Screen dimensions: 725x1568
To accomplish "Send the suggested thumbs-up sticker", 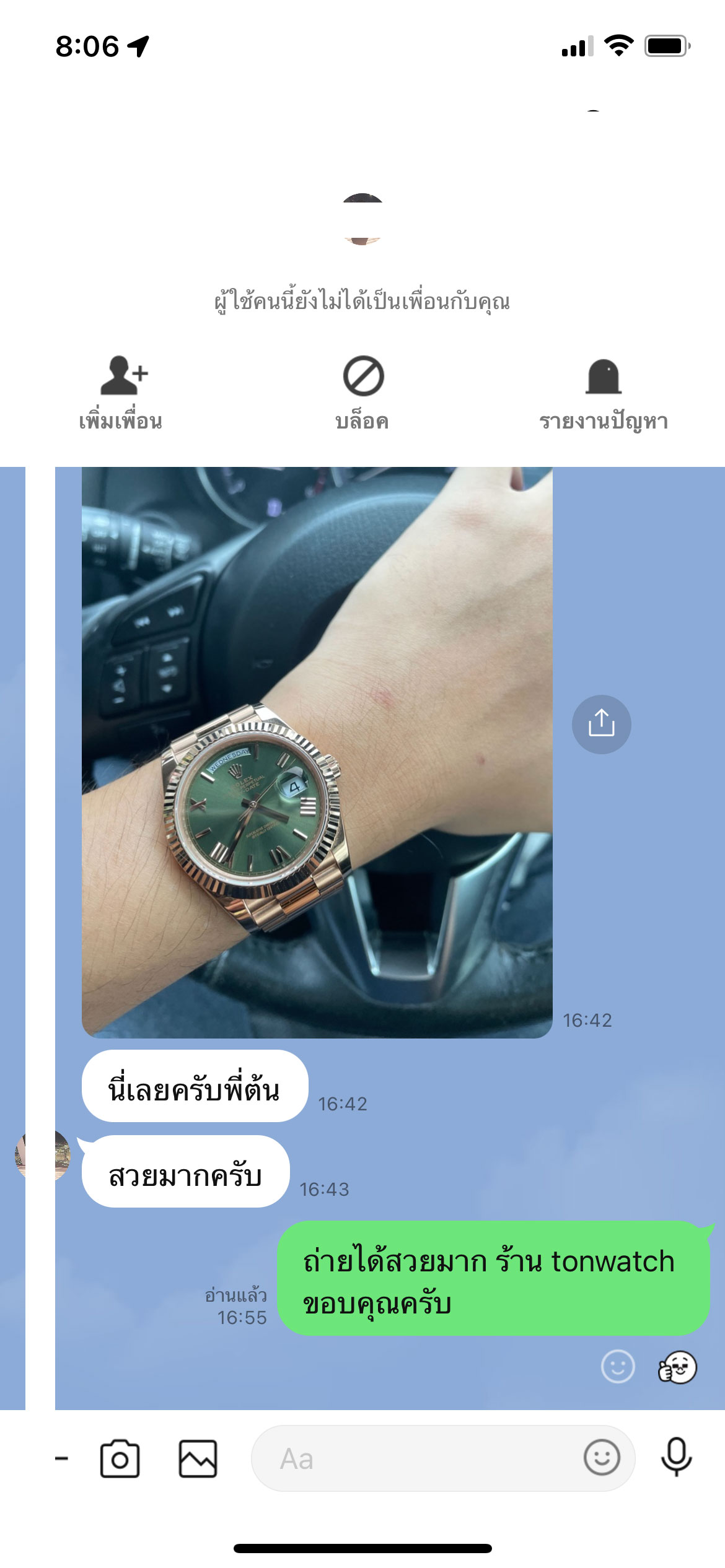I will pos(677,1367).
